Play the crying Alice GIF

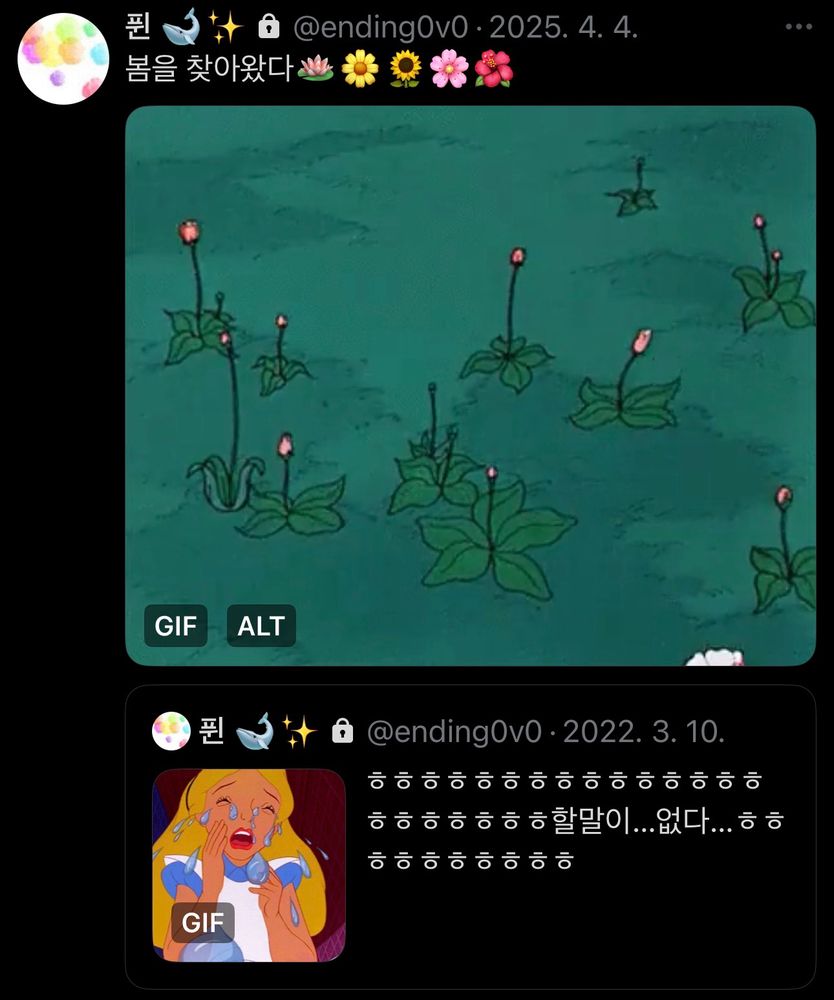[x=249, y=865]
